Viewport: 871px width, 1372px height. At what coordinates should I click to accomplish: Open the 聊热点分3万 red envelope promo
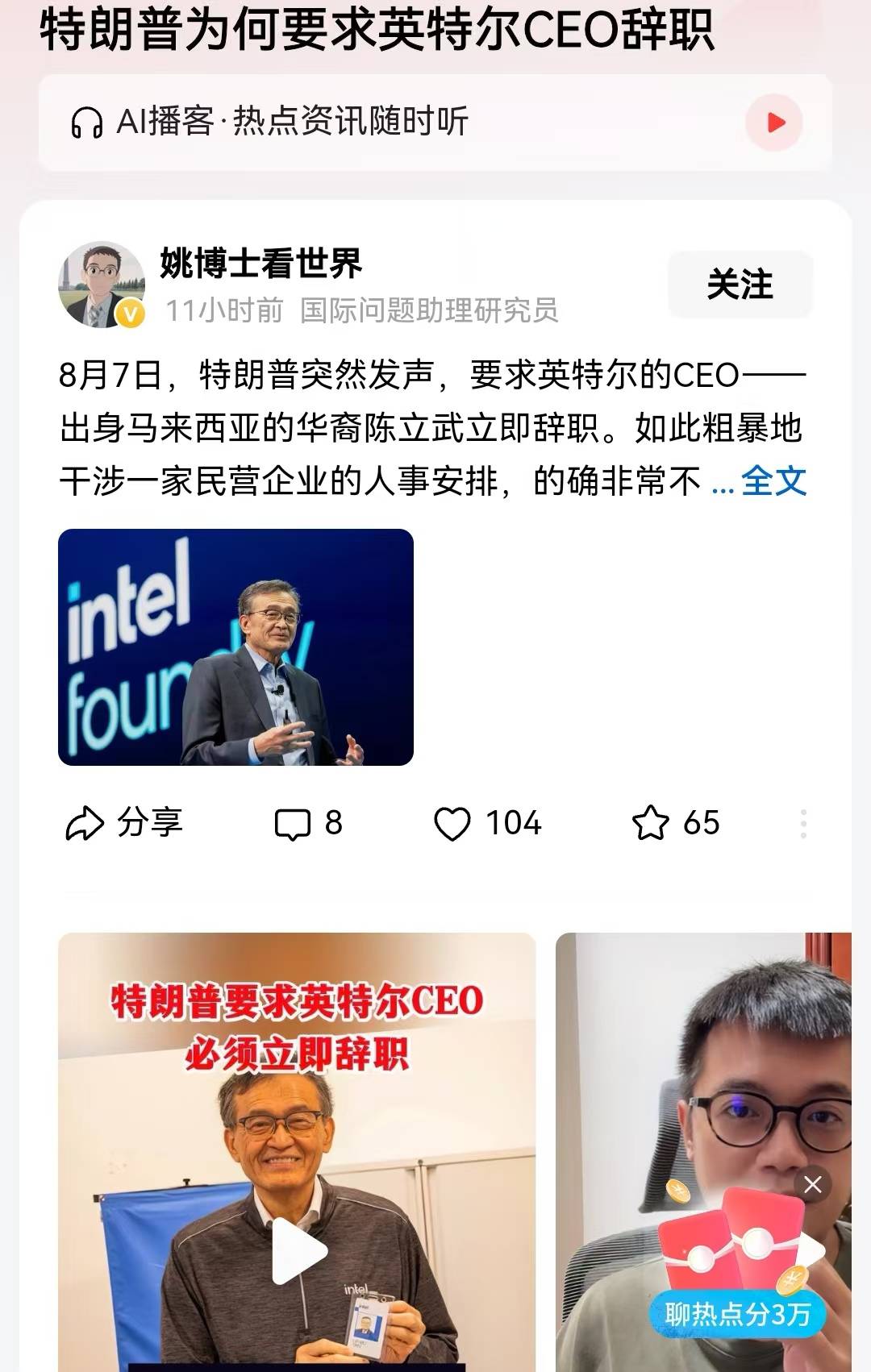pos(736,1314)
